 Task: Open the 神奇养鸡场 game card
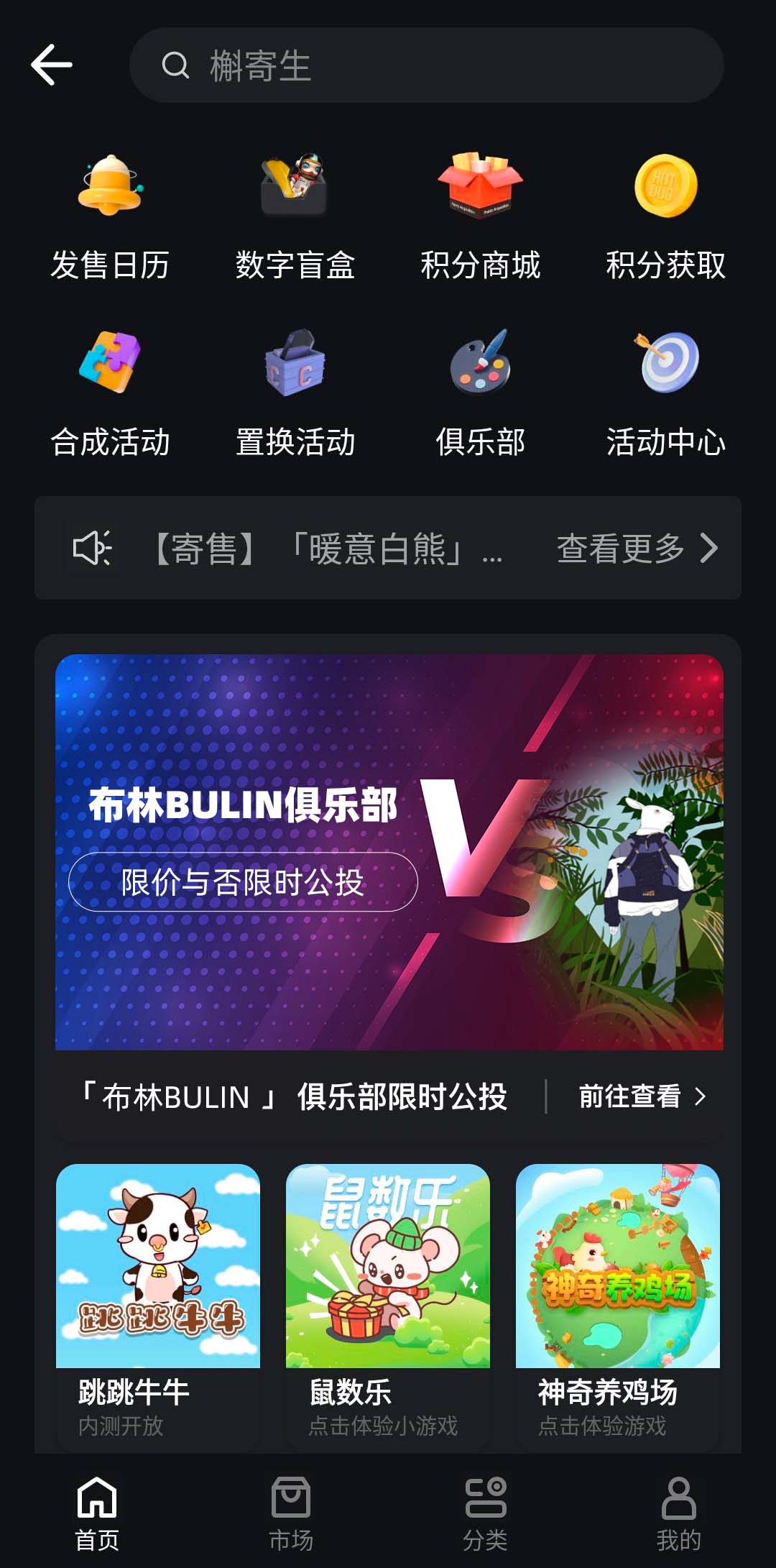point(618,1298)
